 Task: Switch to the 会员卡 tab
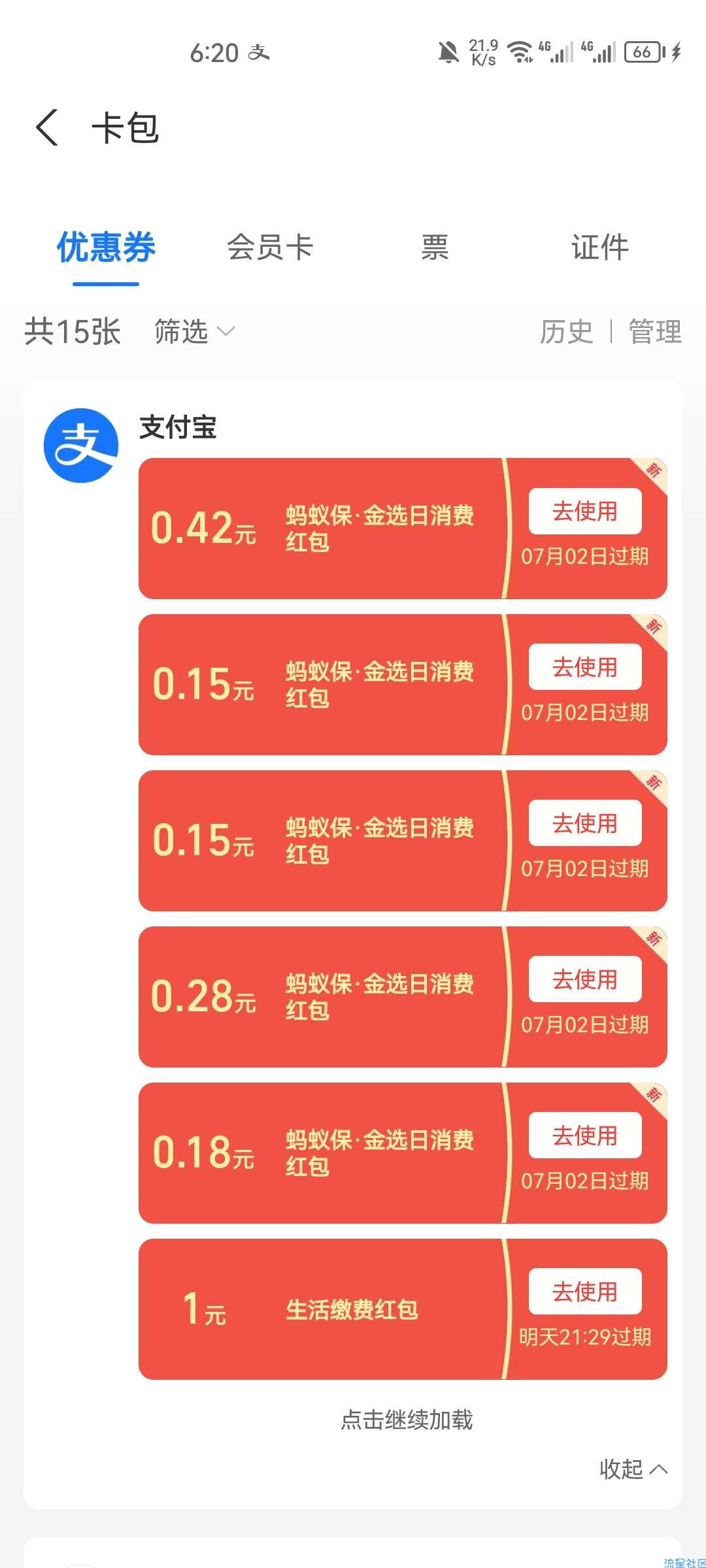pos(270,248)
